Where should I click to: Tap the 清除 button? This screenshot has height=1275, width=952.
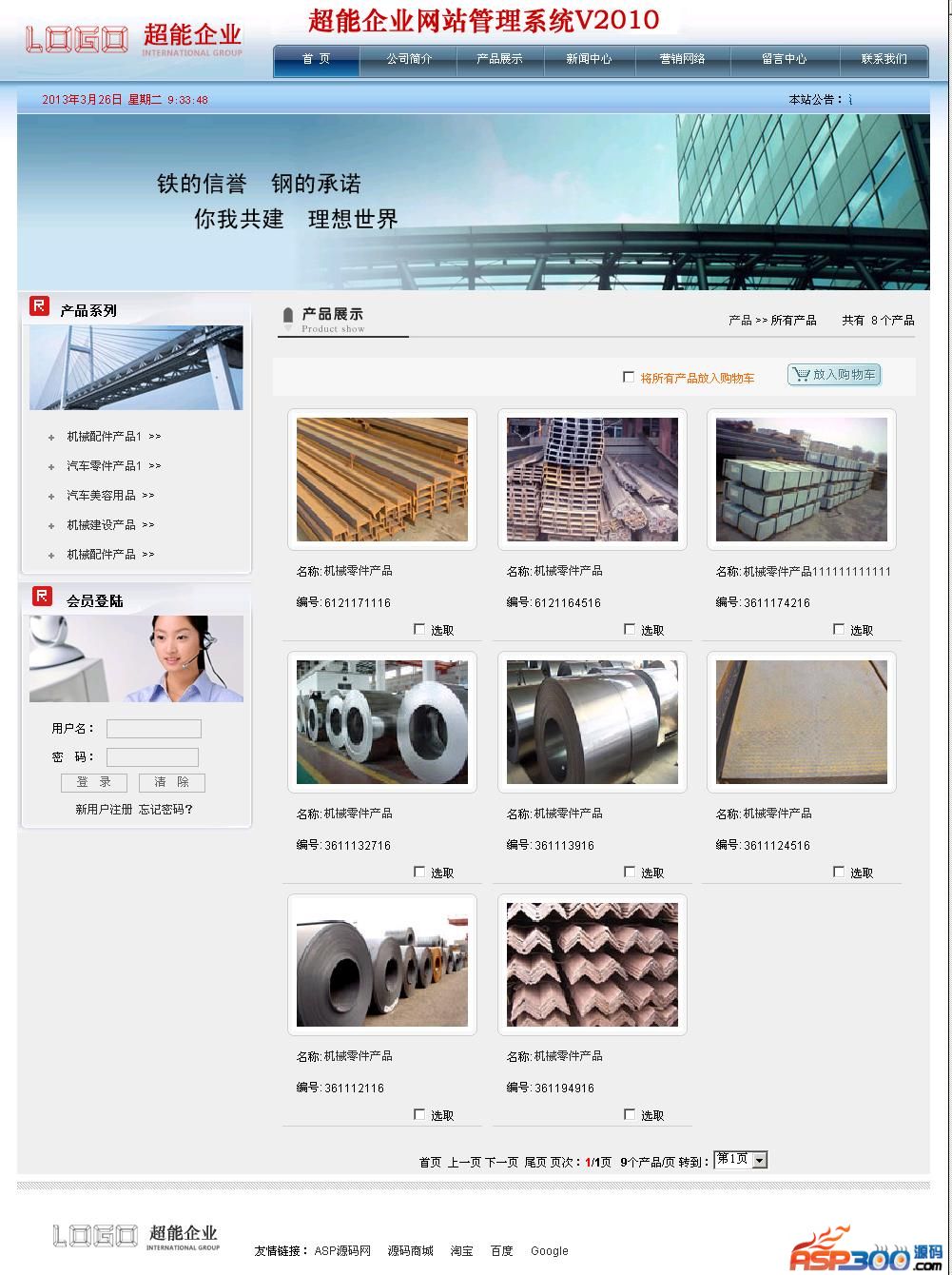[171, 782]
